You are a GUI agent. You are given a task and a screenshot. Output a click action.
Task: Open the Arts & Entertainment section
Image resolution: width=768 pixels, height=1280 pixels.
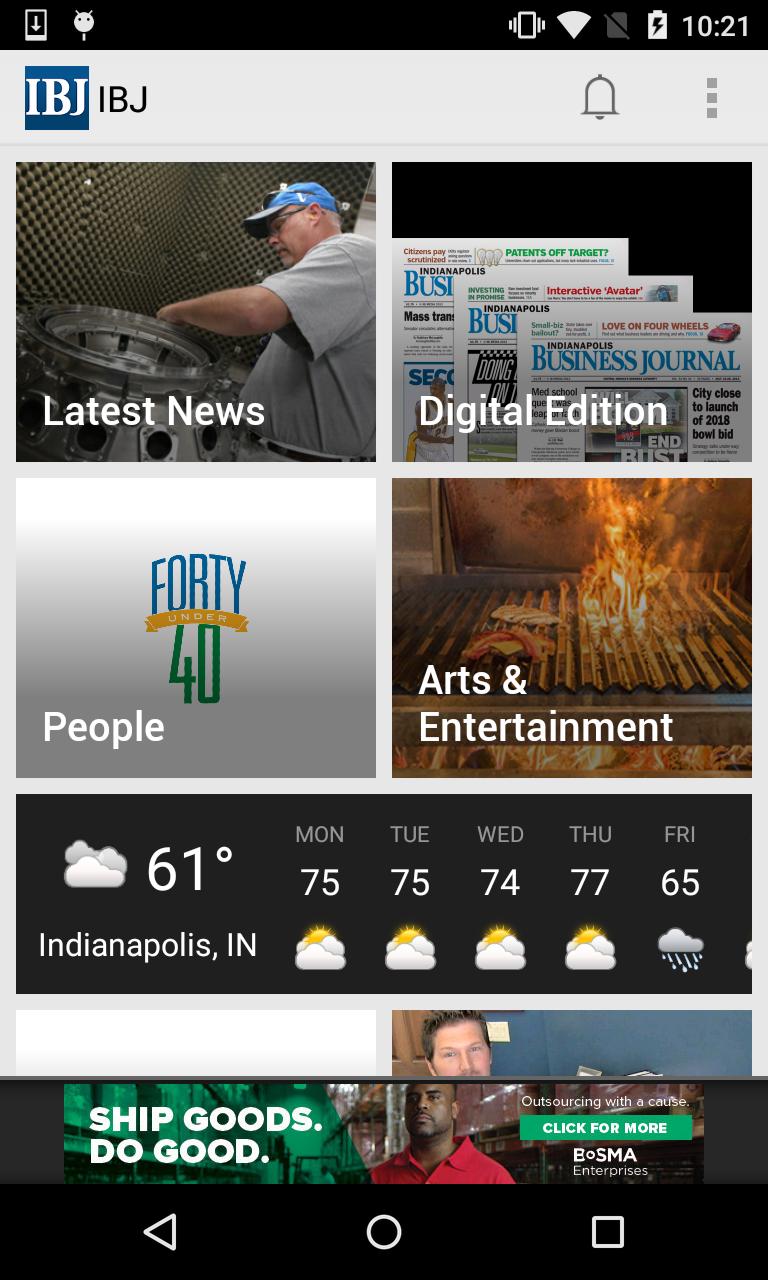(x=571, y=627)
